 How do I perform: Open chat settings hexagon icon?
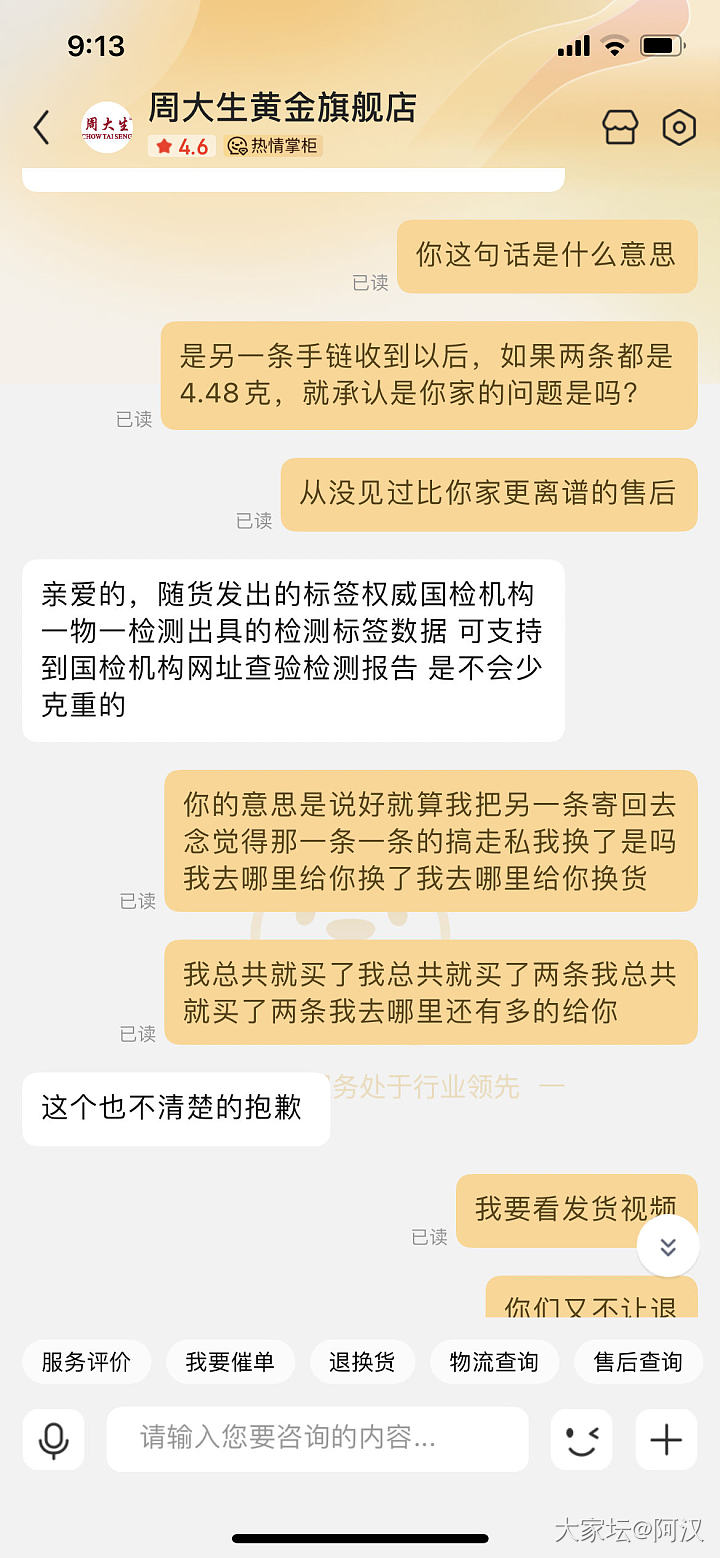[679, 128]
